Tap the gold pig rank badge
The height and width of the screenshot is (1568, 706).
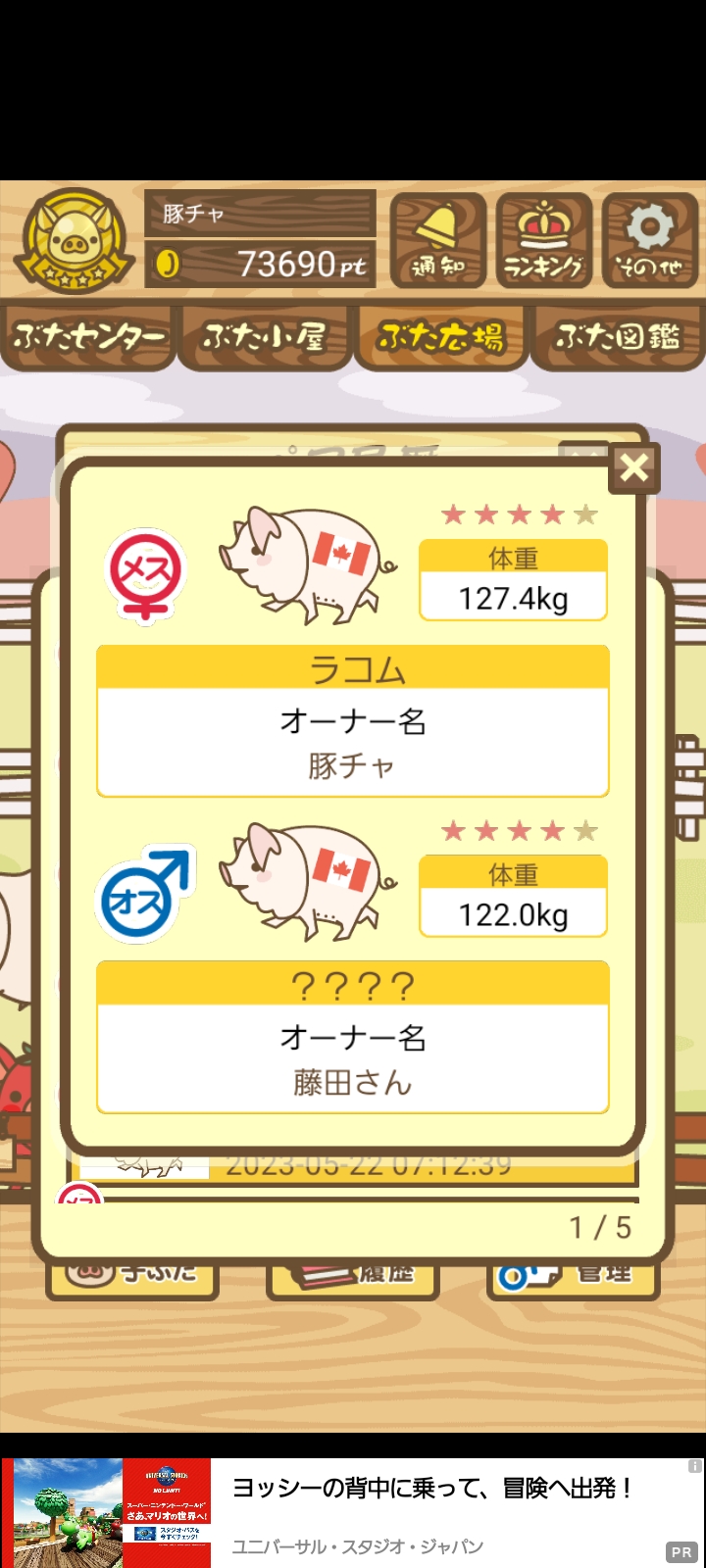click(x=75, y=240)
